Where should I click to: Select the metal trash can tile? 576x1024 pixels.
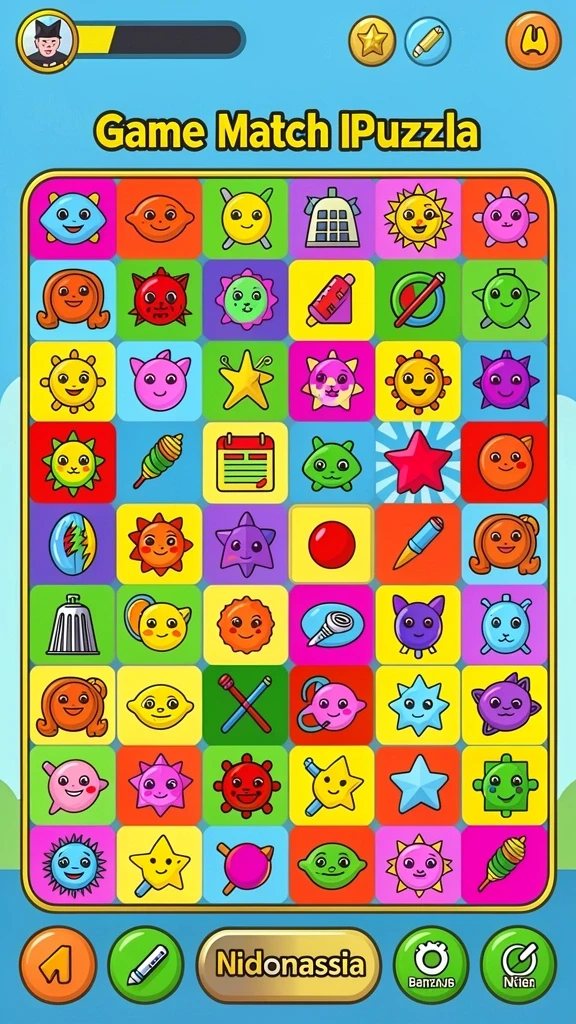click(x=72, y=625)
